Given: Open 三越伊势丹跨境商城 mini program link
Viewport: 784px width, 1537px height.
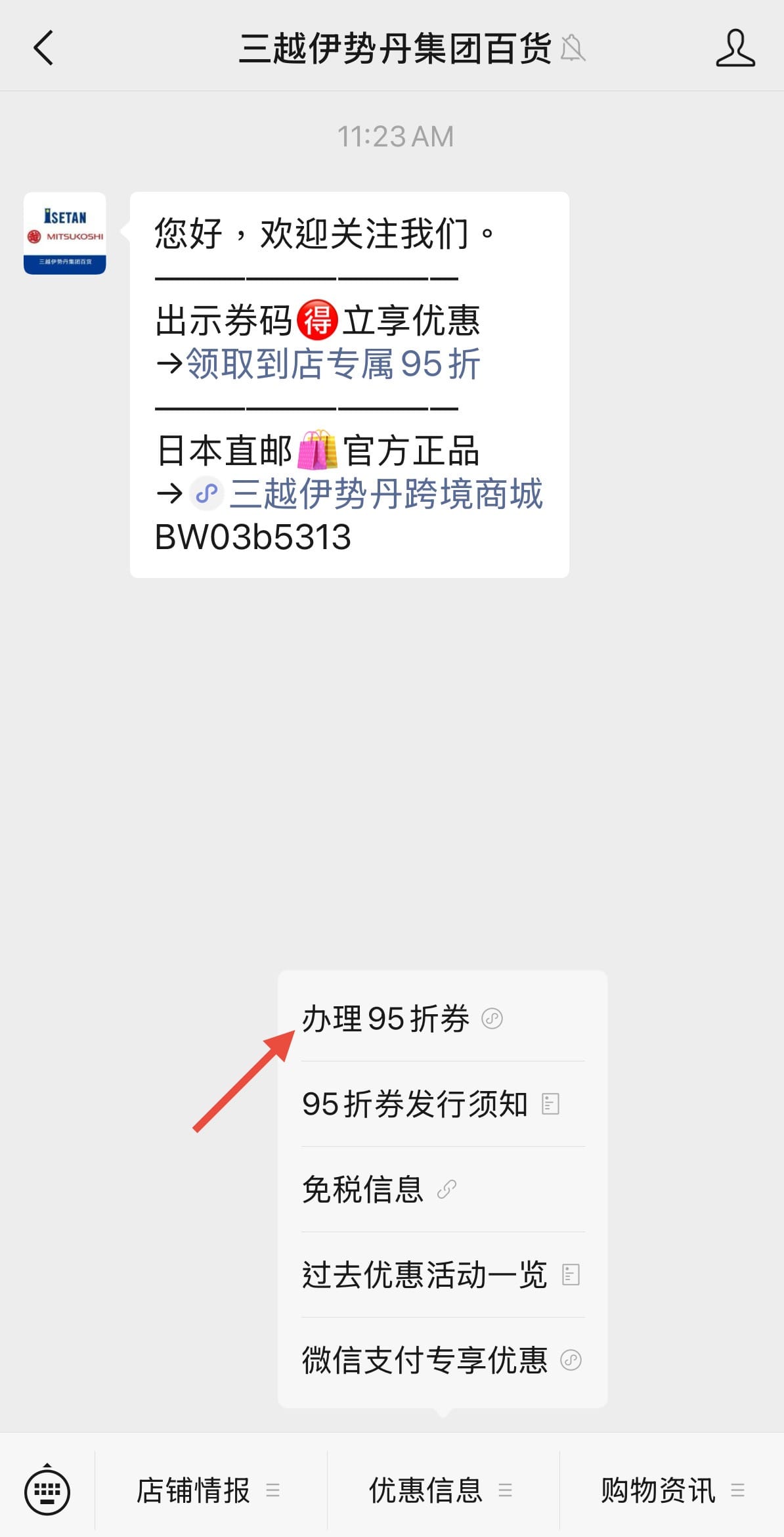Looking at the screenshot, I should 385,494.
